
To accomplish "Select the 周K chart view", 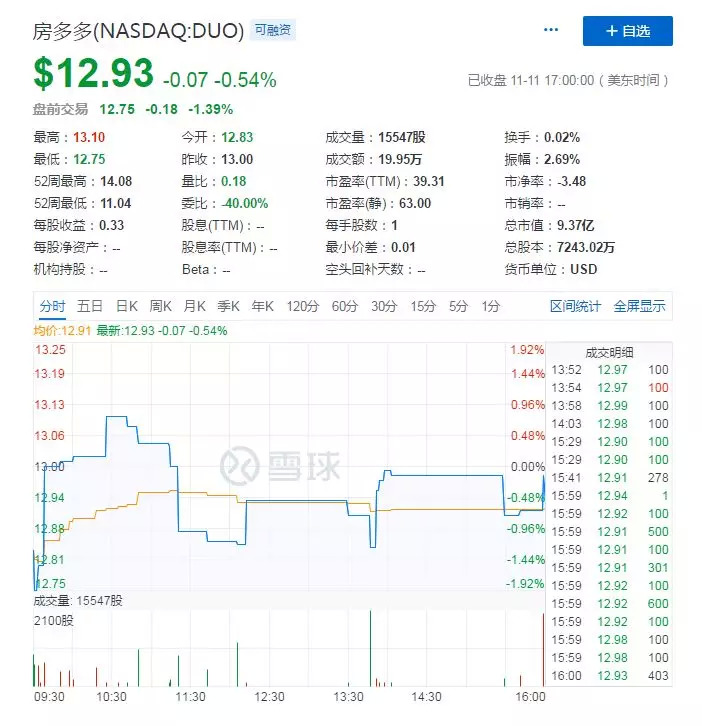I will point(160,306).
